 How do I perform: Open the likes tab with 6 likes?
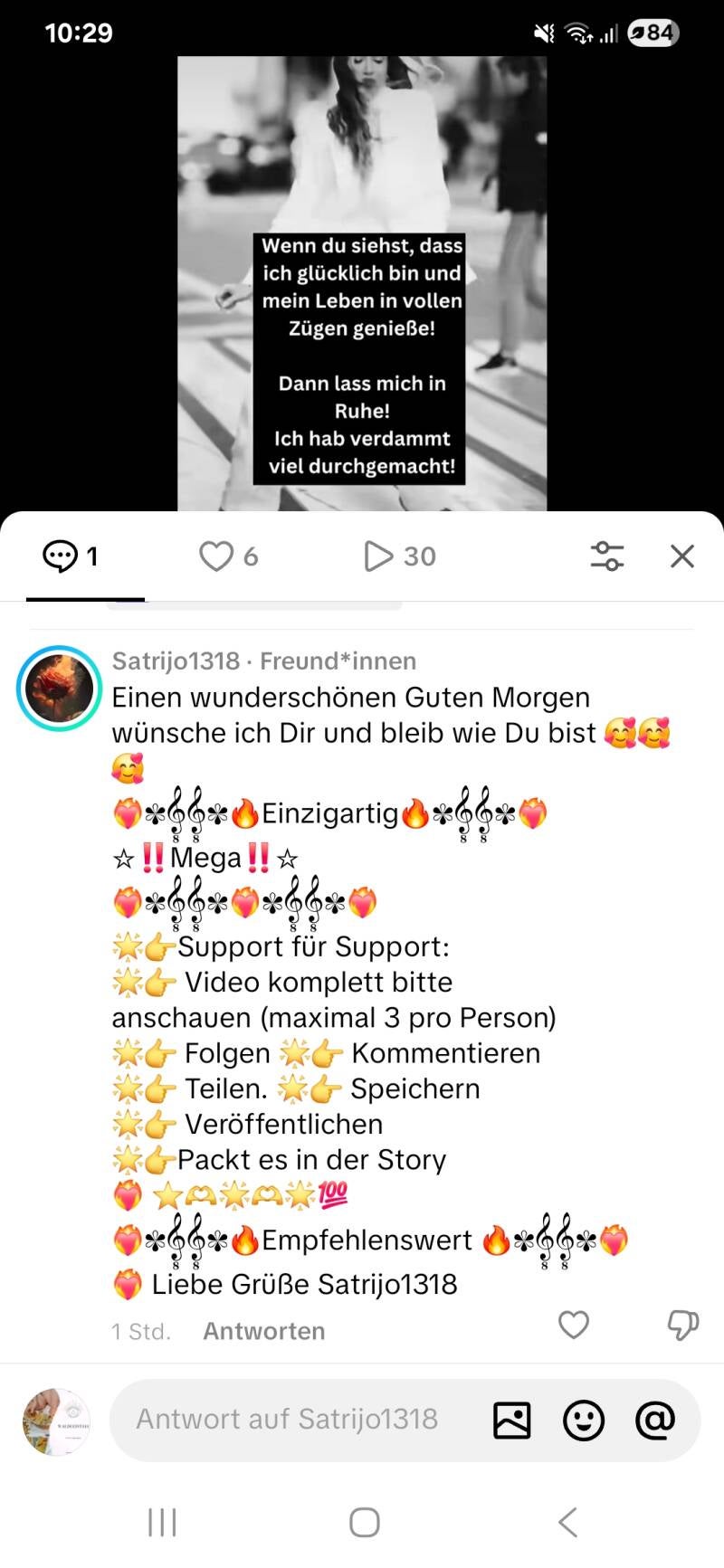point(228,556)
